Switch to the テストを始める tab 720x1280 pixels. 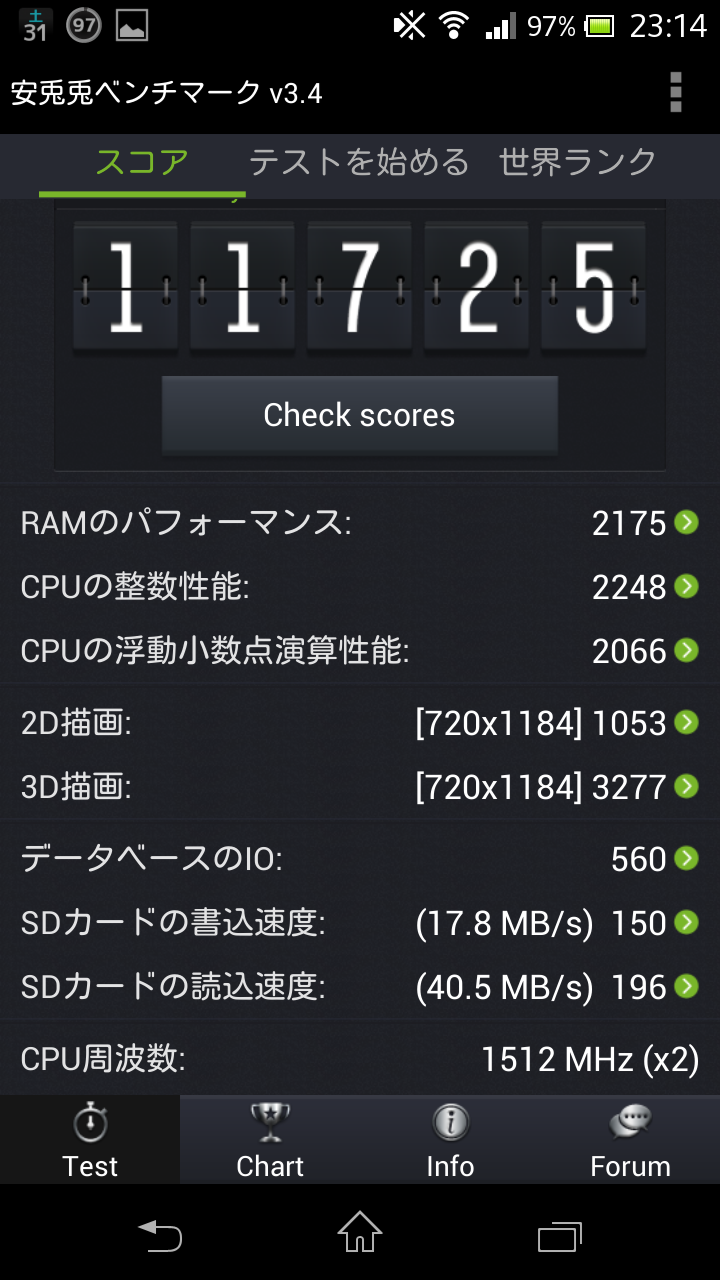coord(359,162)
